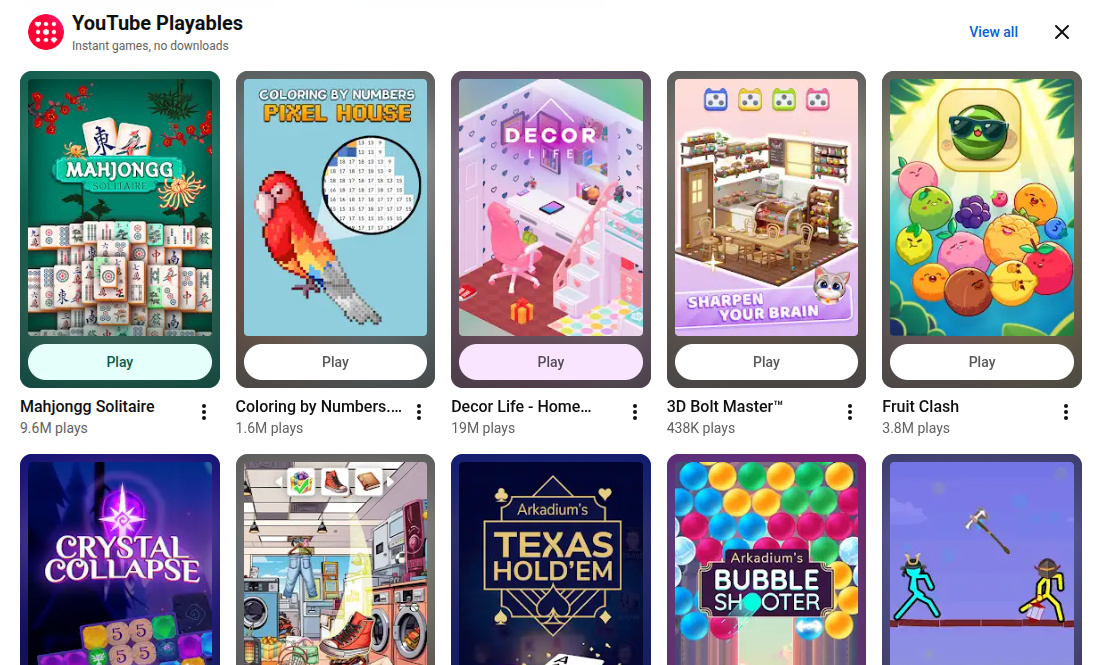Screen dimensions: 1100x665
Task: Tap Play on Coloring by Numbers
Action: (x=335, y=362)
